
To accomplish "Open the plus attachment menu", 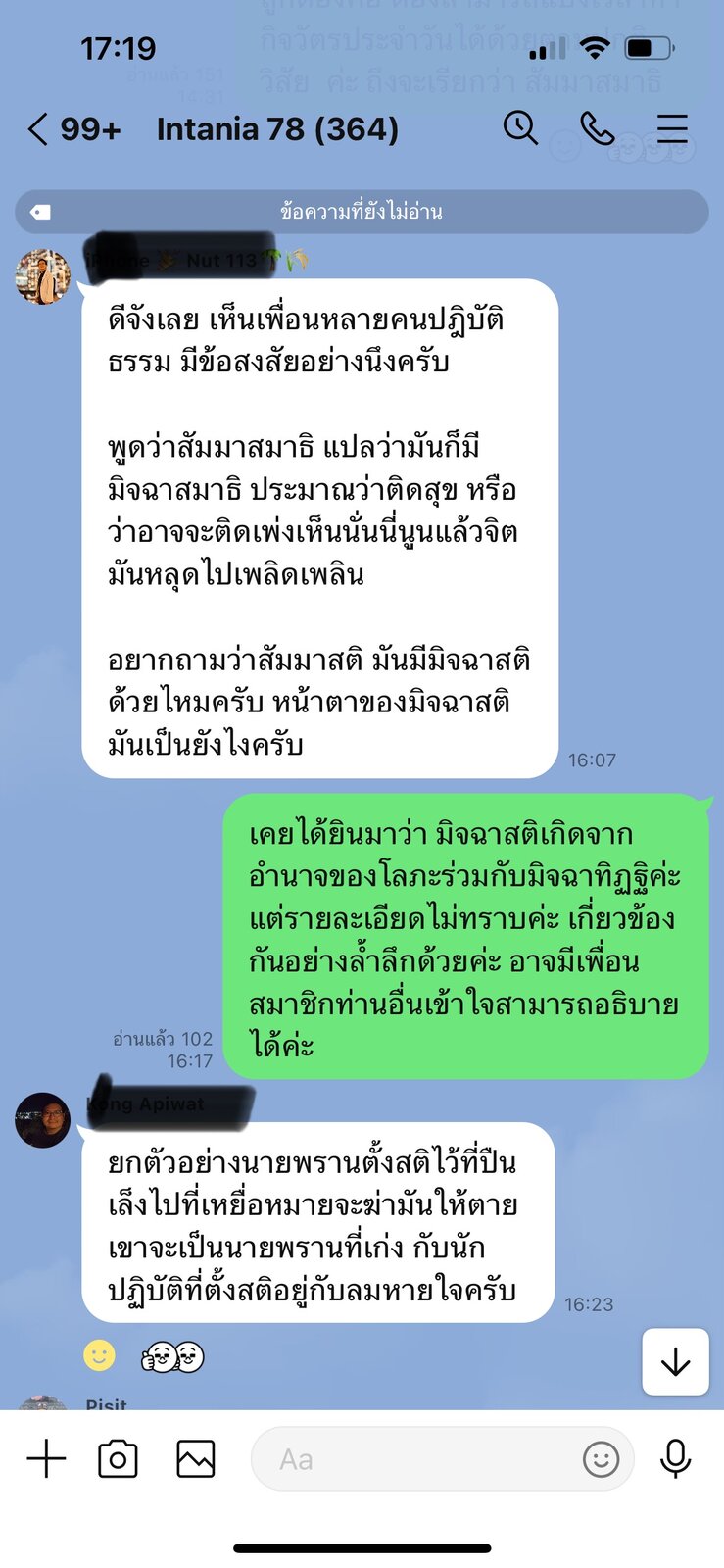I will point(46,1459).
